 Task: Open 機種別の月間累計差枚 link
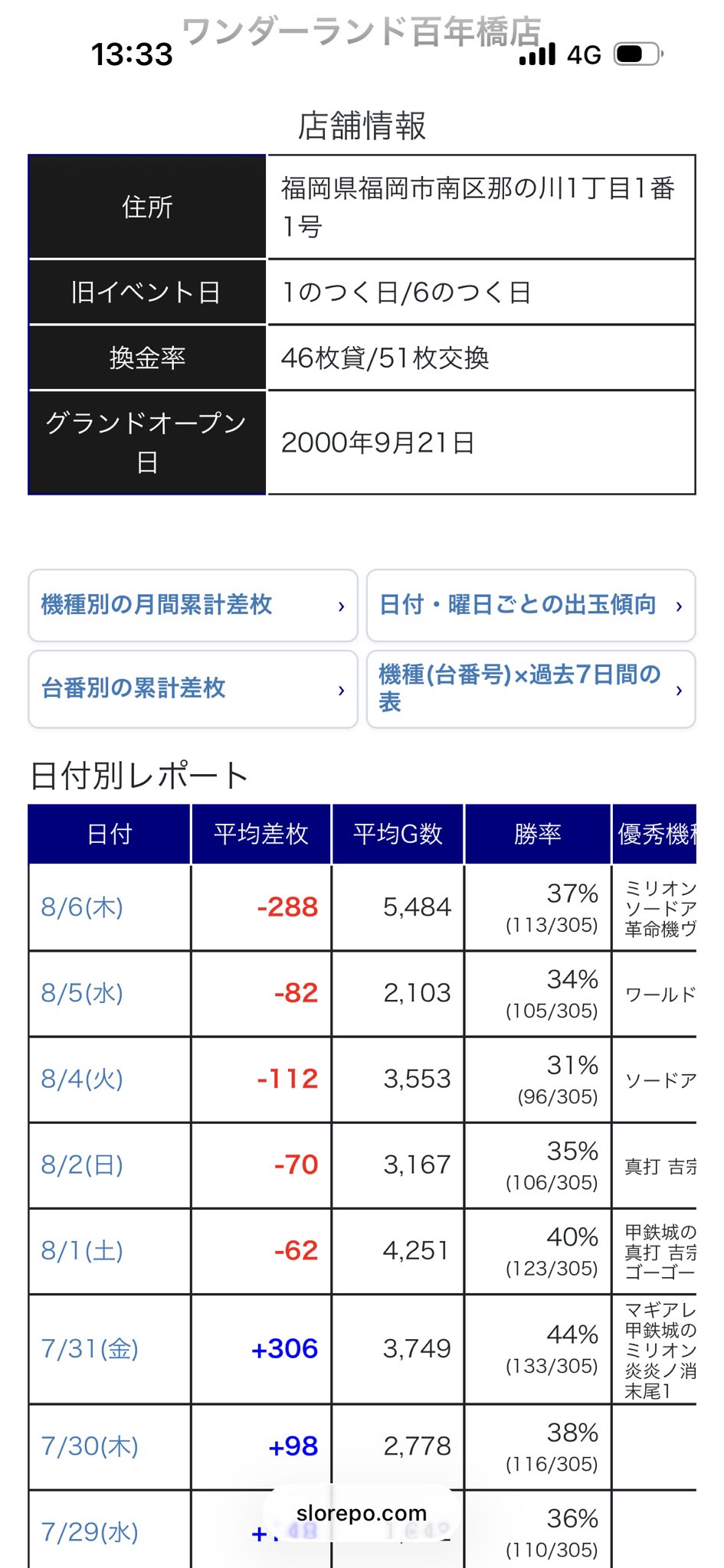coord(192,605)
